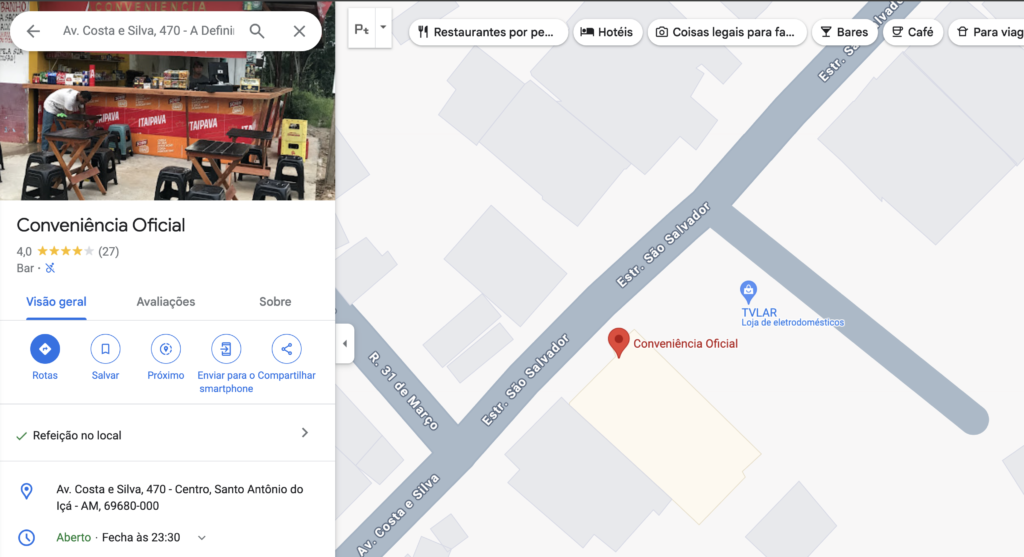Expand the opening hours chevron
1024x557 pixels.
(202, 538)
